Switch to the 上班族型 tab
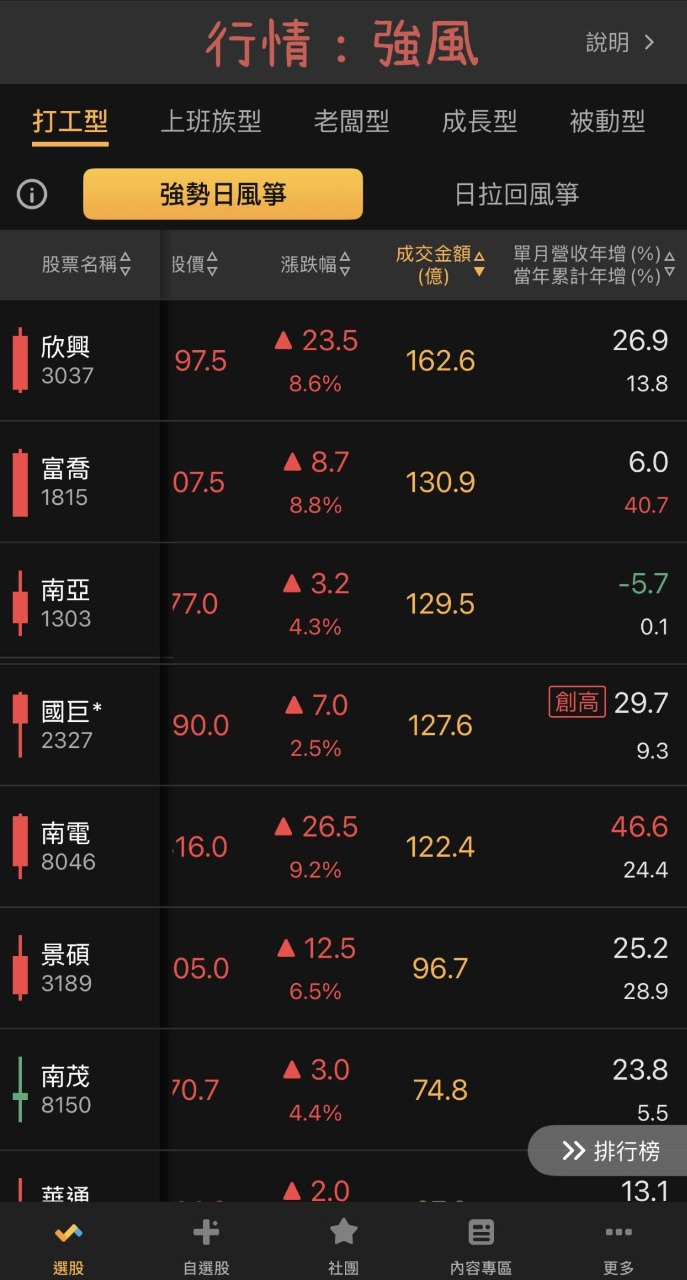The height and width of the screenshot is (1280, 687). [x=211, y=122]
